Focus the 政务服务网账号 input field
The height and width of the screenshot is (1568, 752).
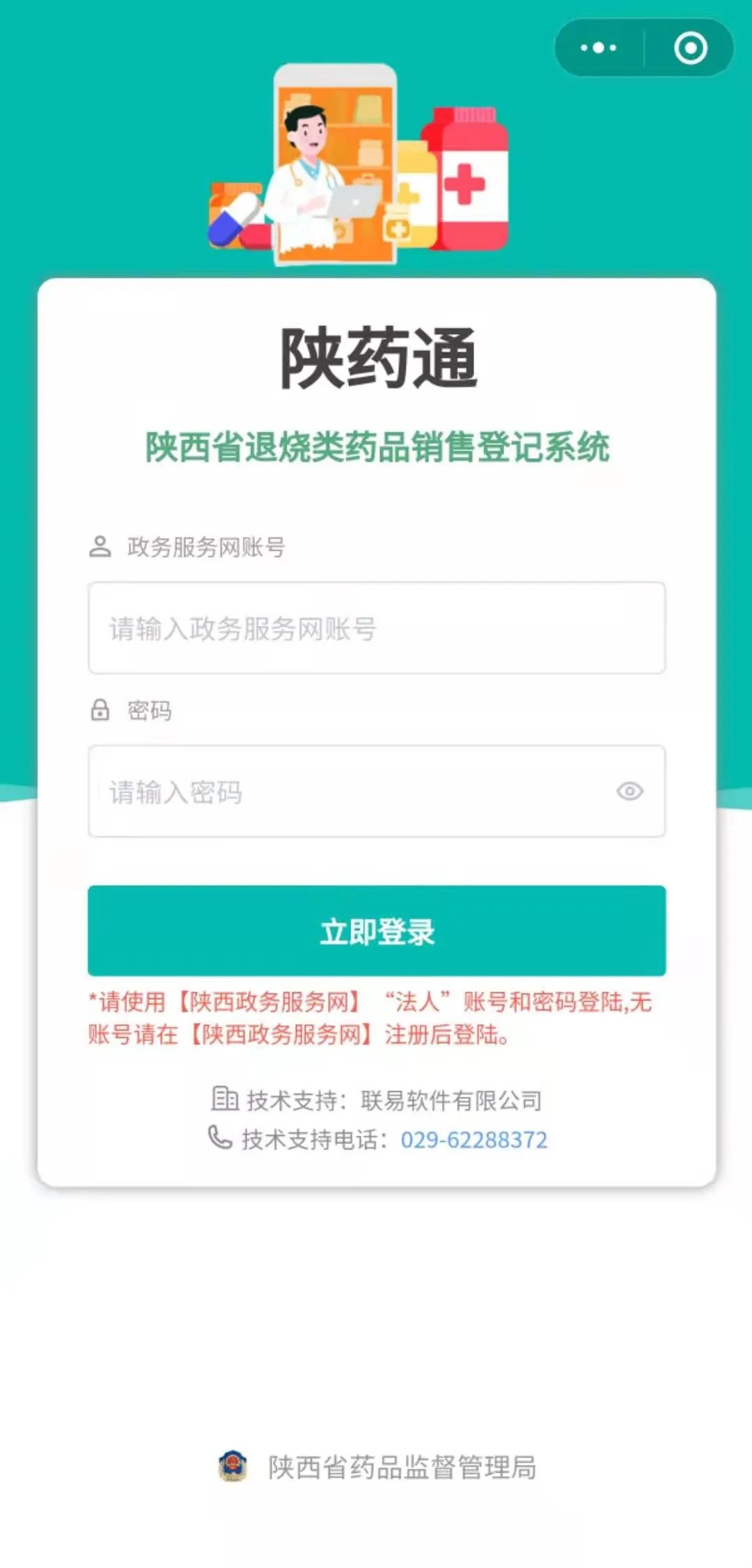(x=377, y=628)
